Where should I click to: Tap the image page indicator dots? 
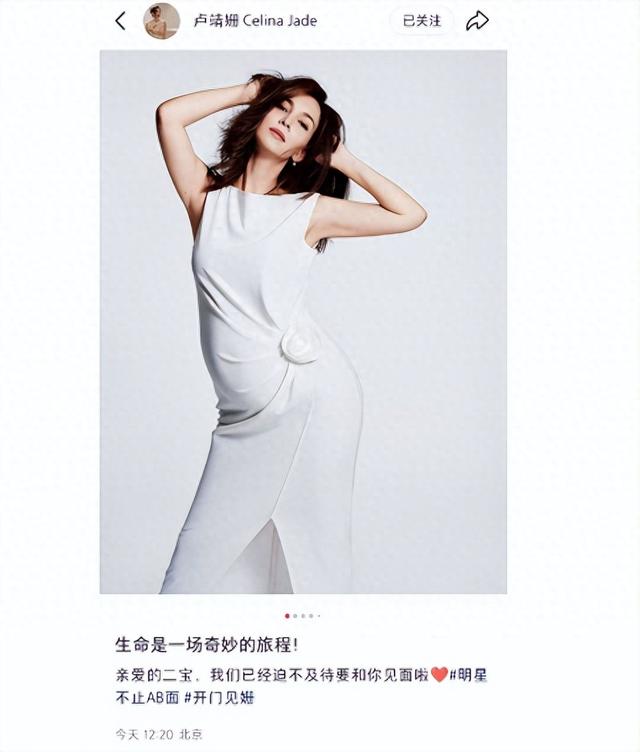coord(303,616)
